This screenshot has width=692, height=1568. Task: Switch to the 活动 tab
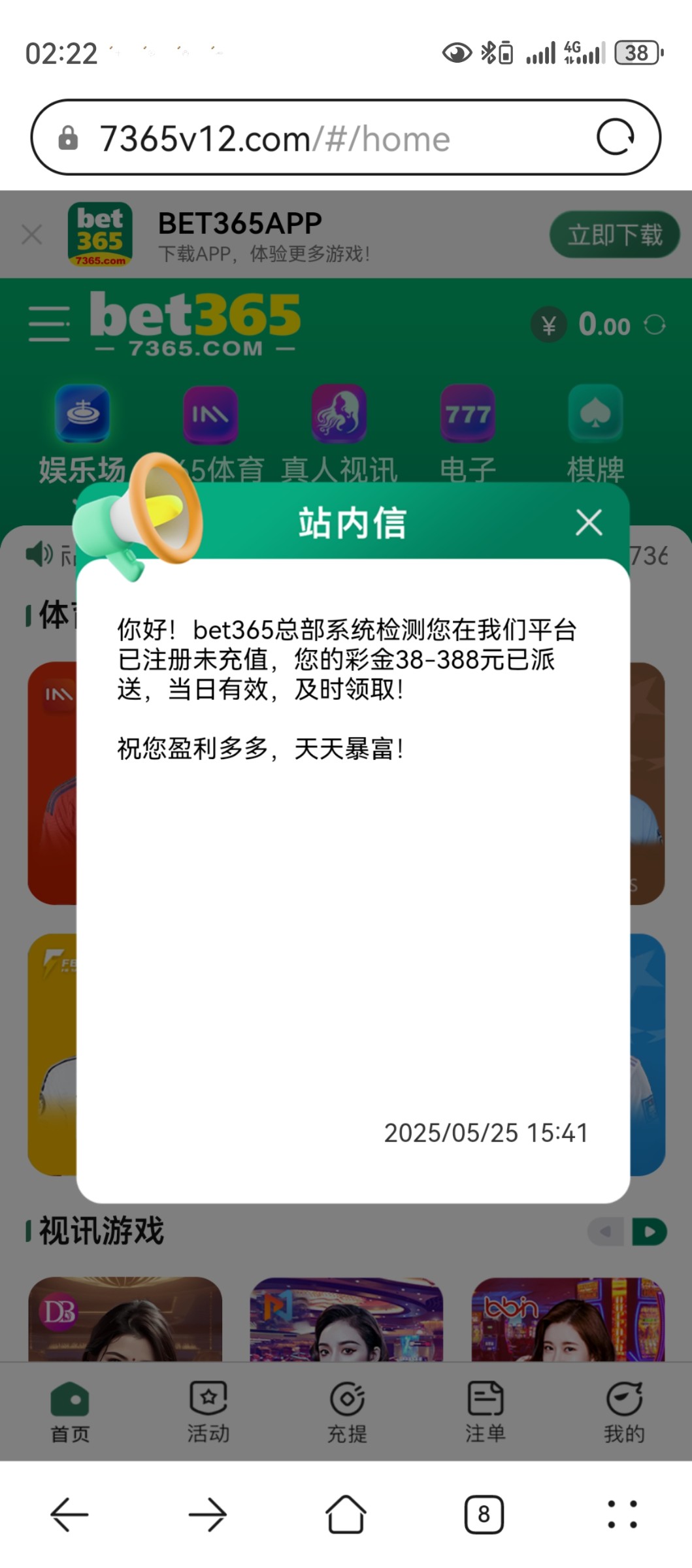tap(208, 1413)
